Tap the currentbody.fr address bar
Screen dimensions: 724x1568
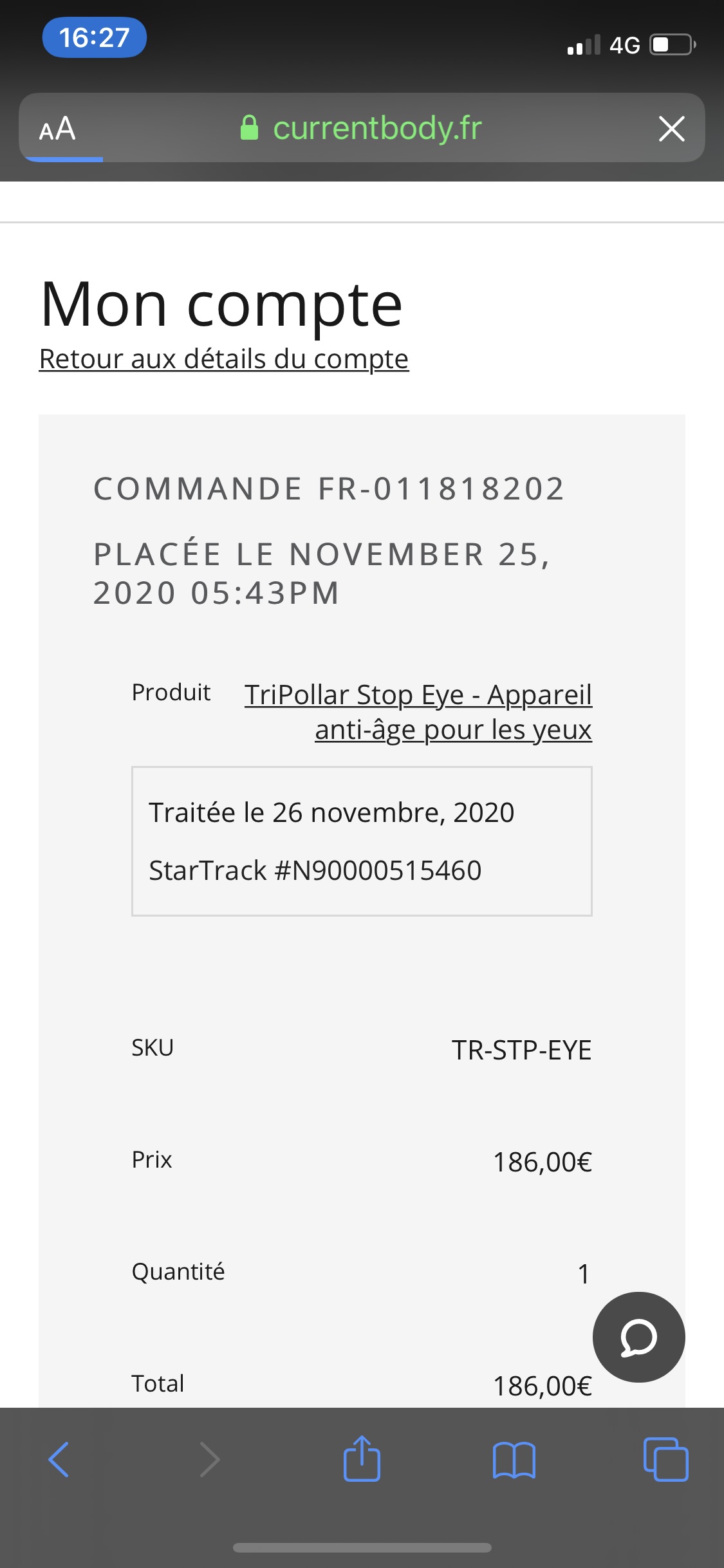(376, 128)
